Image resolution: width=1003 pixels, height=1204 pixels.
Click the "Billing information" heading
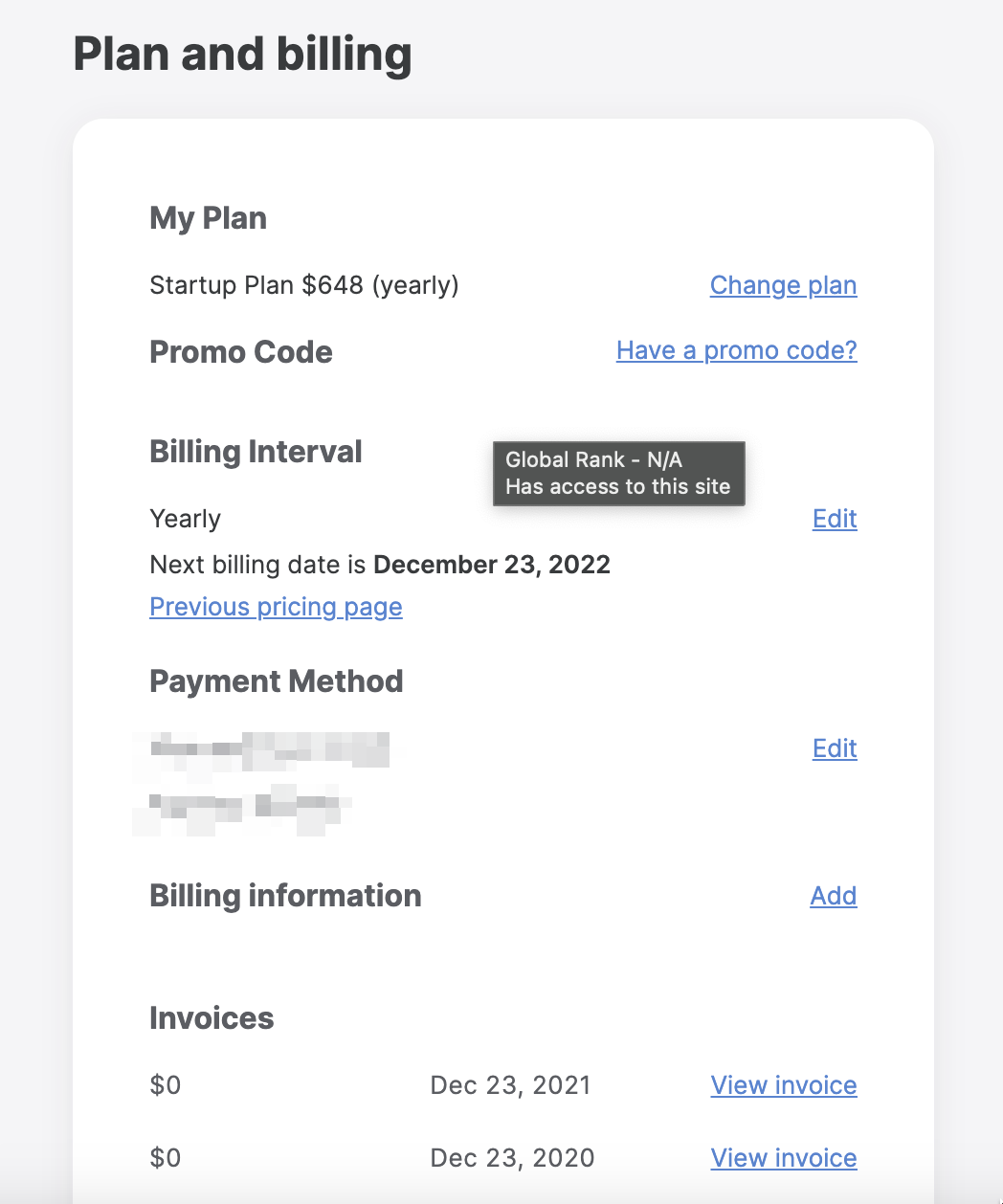tap(284, 896)
